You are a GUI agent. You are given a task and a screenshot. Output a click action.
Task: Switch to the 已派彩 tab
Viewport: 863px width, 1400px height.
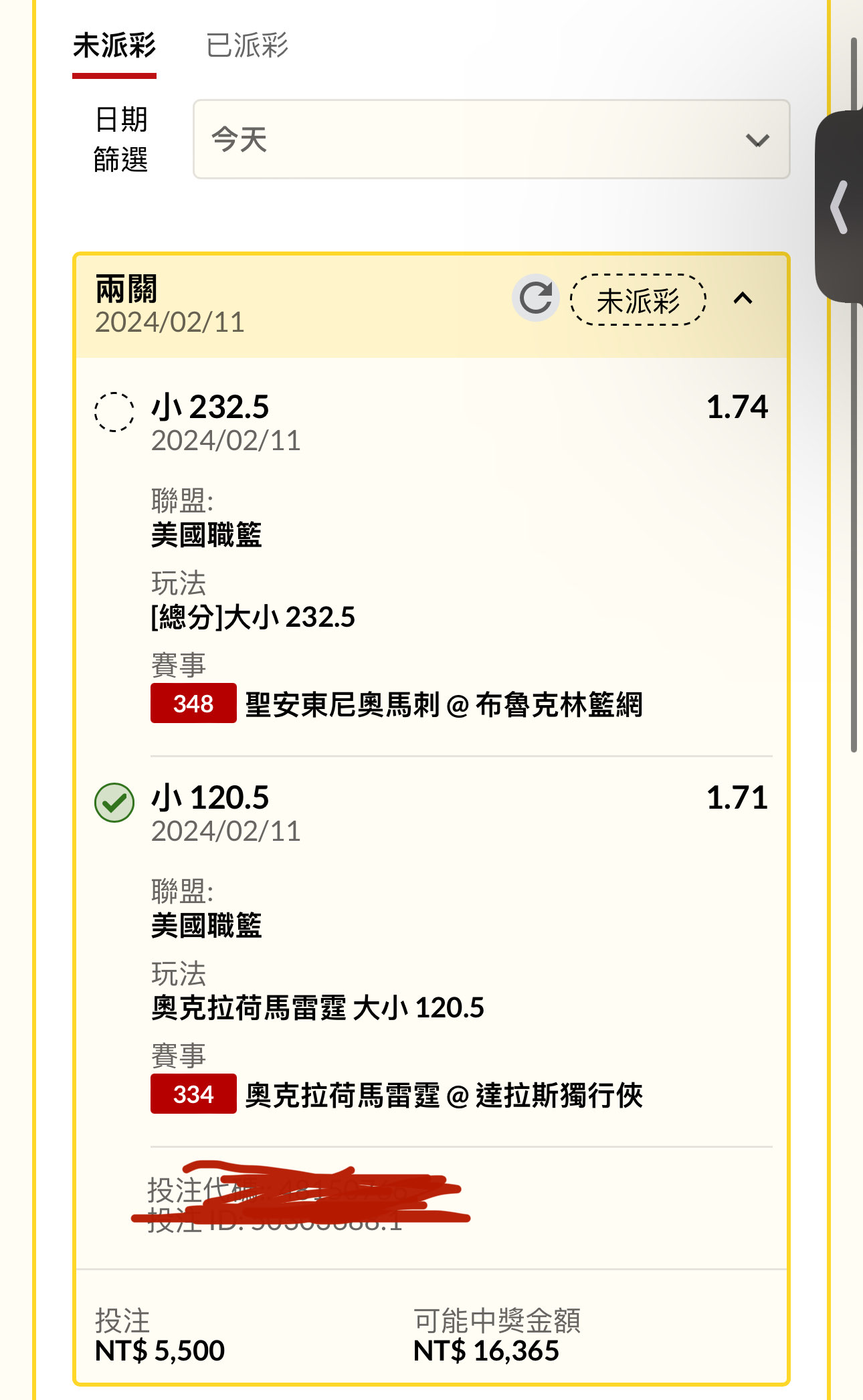point(247,45)
